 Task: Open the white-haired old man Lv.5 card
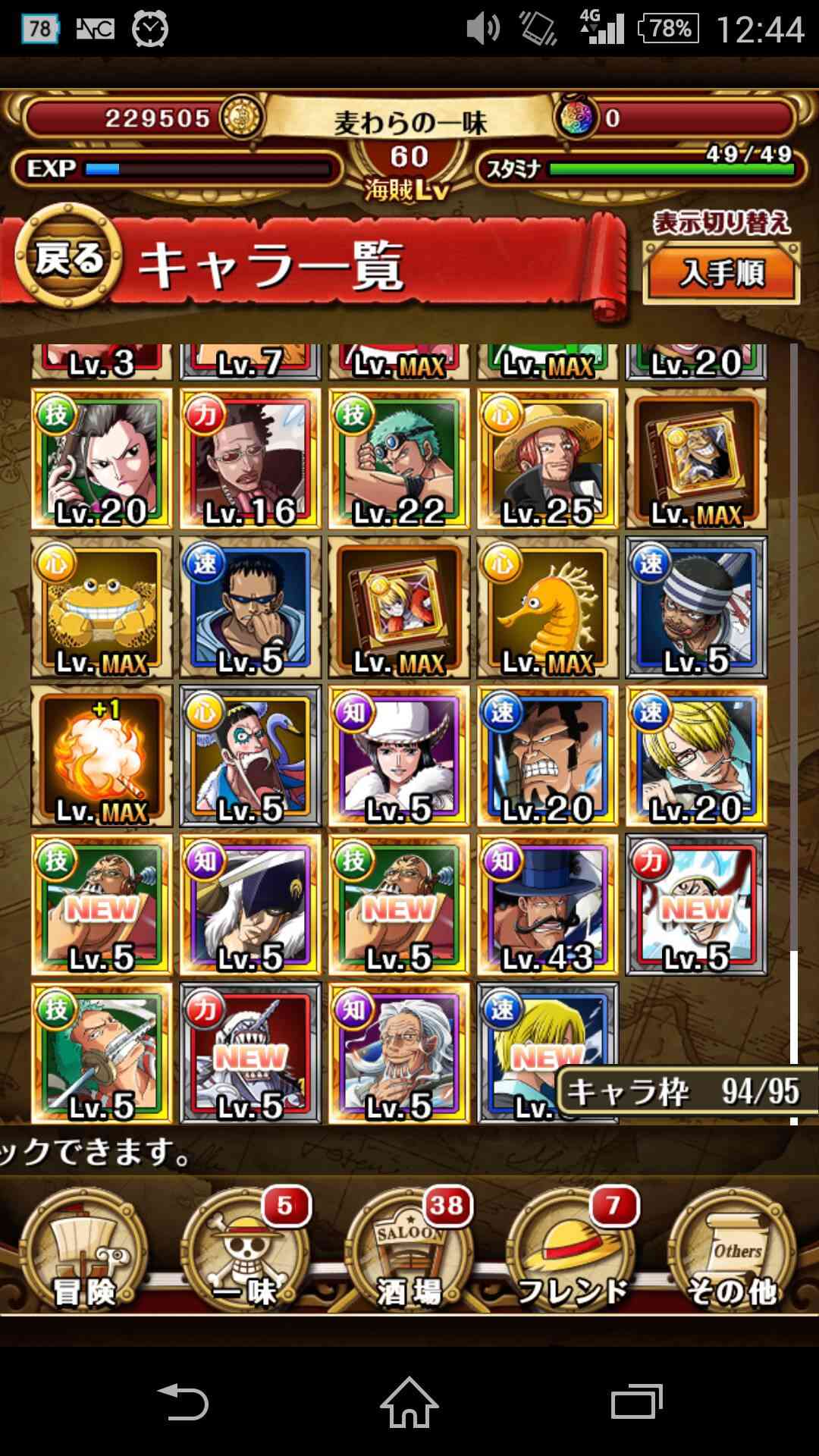pyautogui.click(x=399, y=1053)
